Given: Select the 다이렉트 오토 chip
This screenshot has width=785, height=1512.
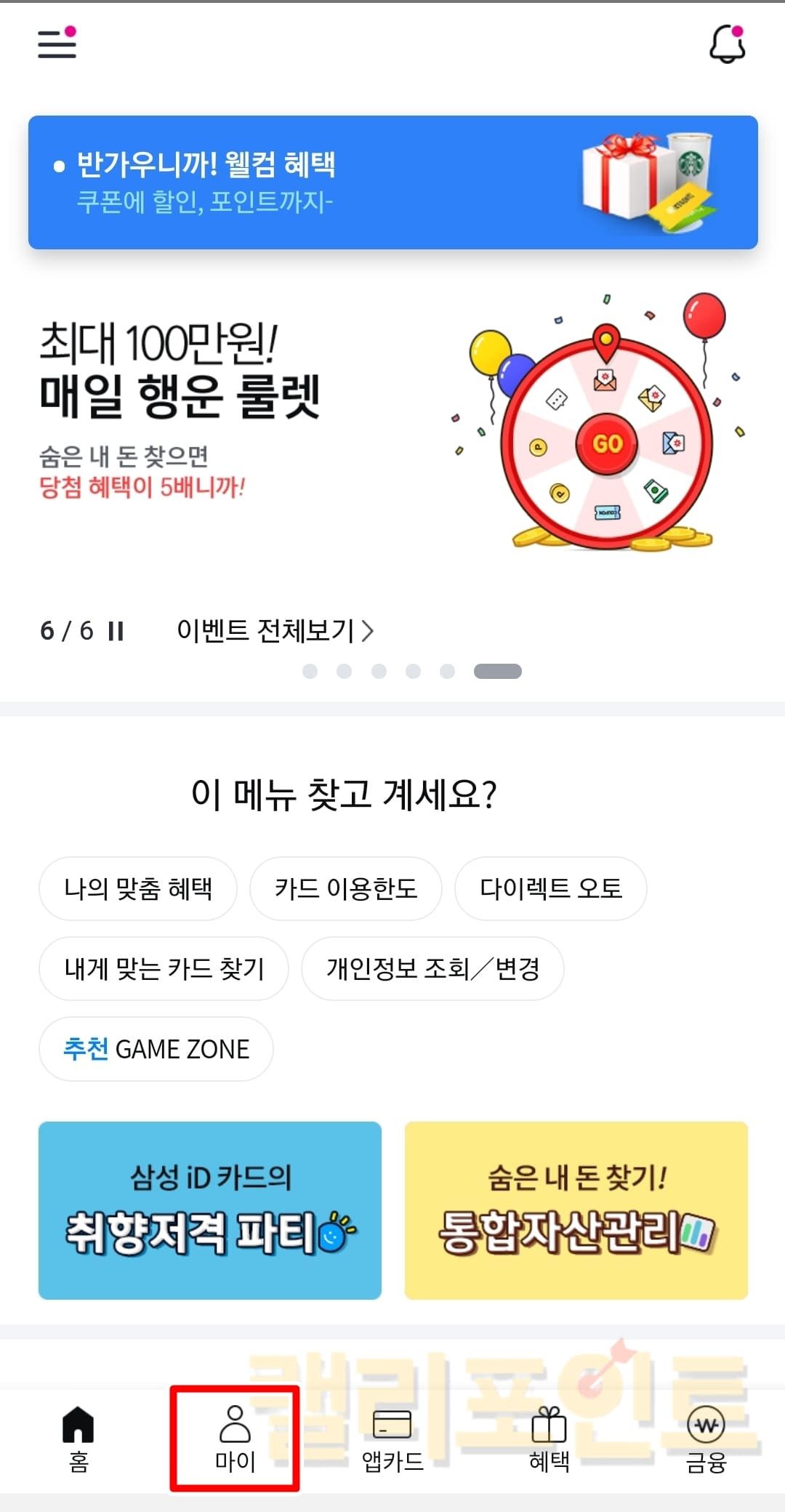Looking at the screenshot, I should (551, 888).
